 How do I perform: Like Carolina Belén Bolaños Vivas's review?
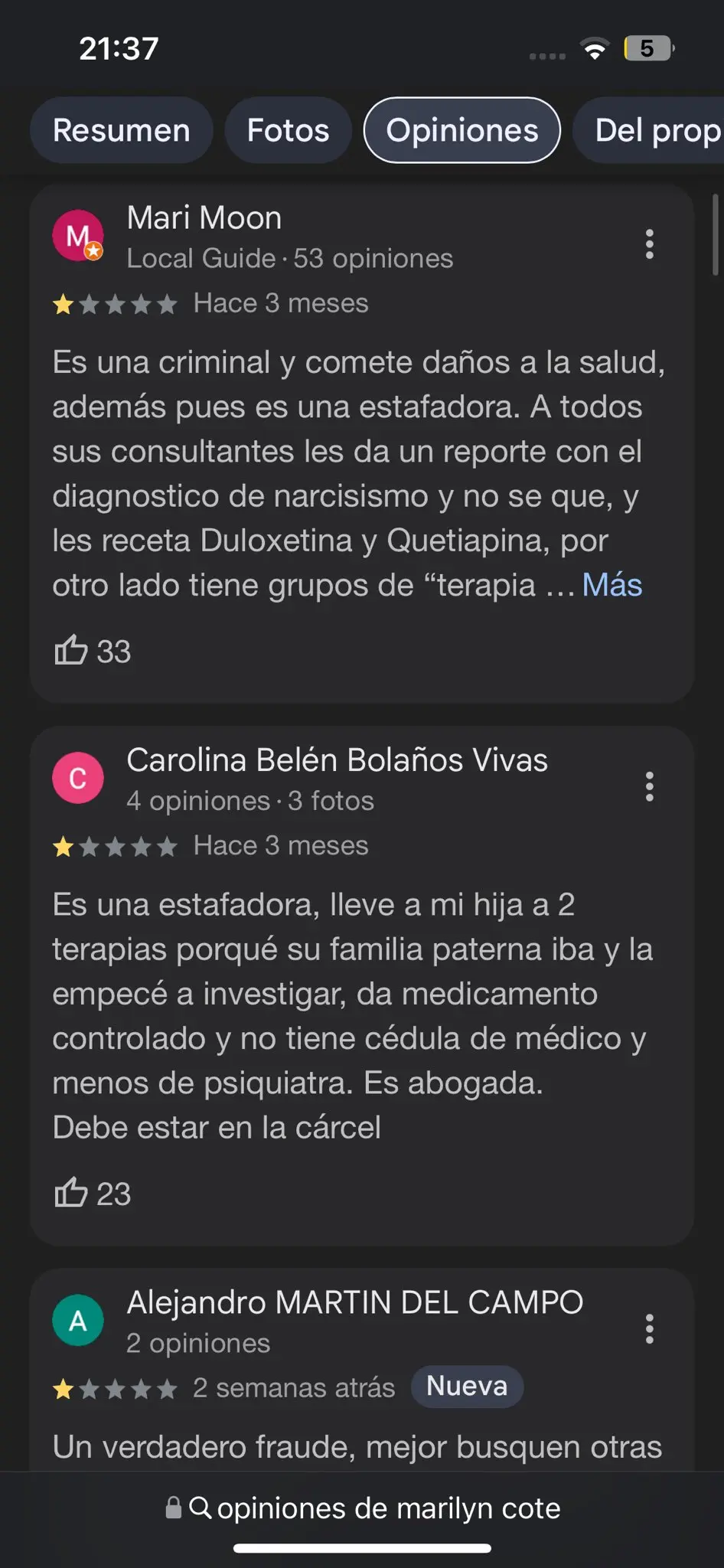72,1194
